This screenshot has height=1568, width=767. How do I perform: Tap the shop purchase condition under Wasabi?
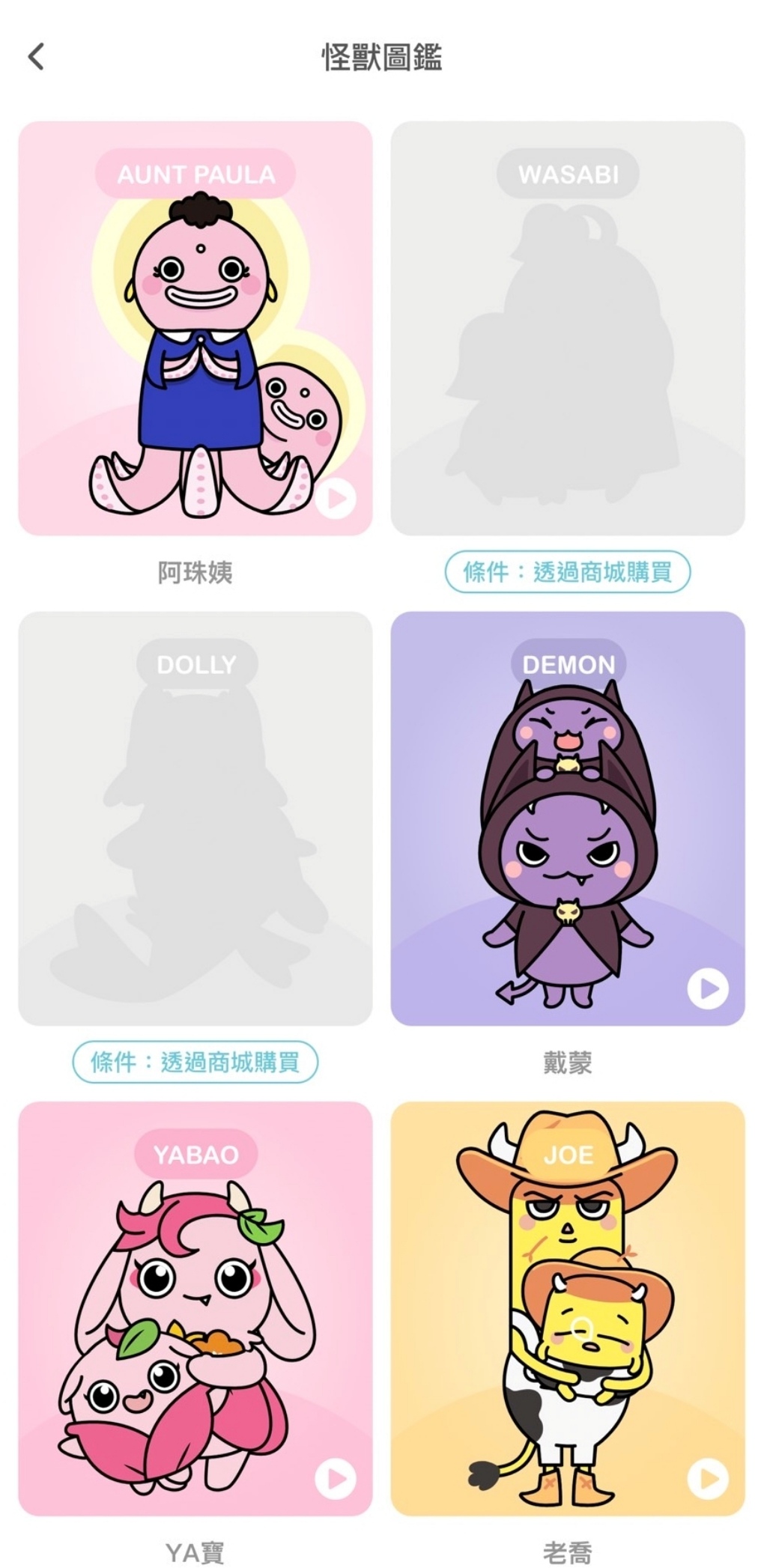pyautogui.click(x=567, y=572)
